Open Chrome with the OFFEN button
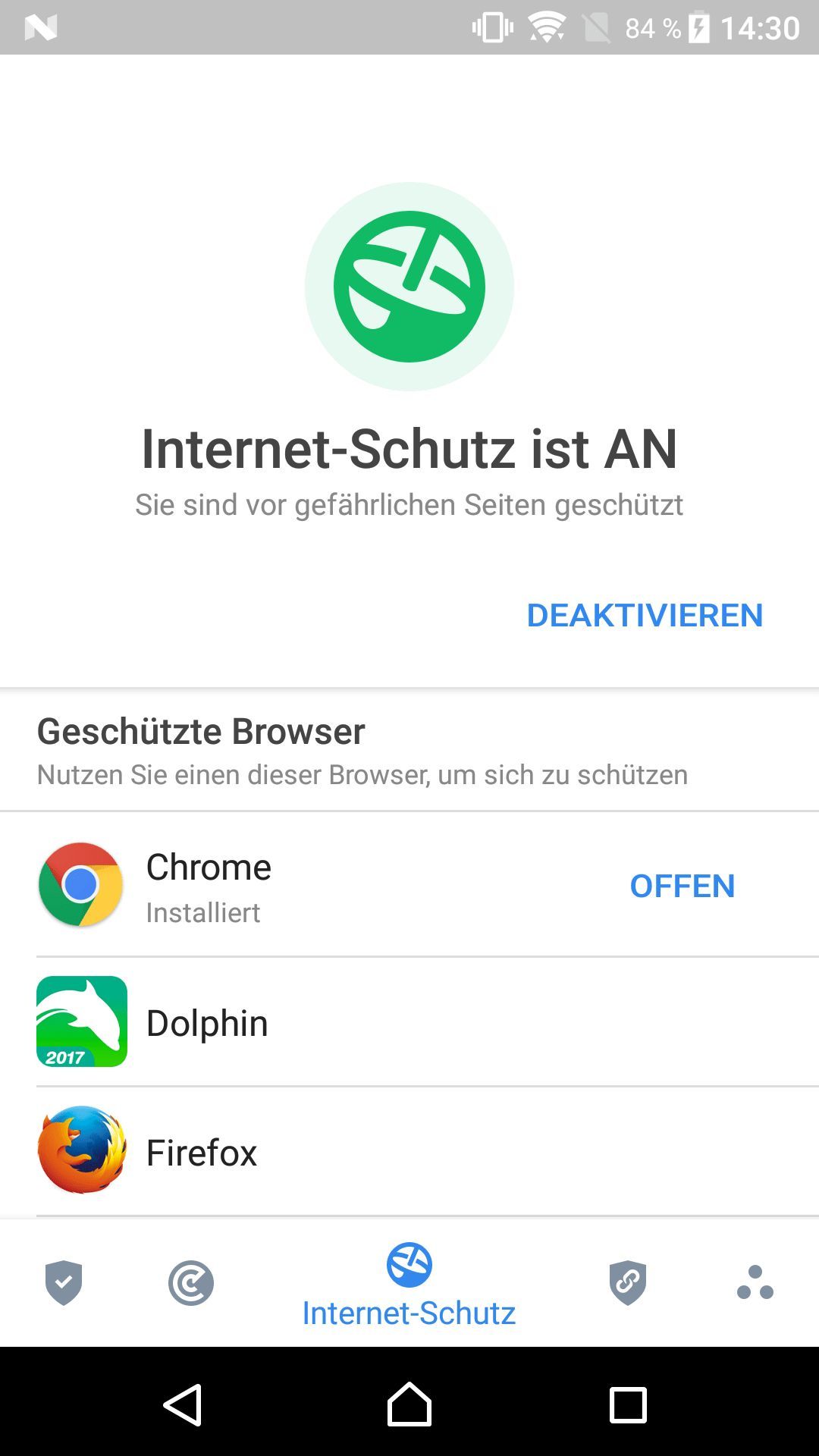This screenshot has height=1456, width=819. coord(682,886)
